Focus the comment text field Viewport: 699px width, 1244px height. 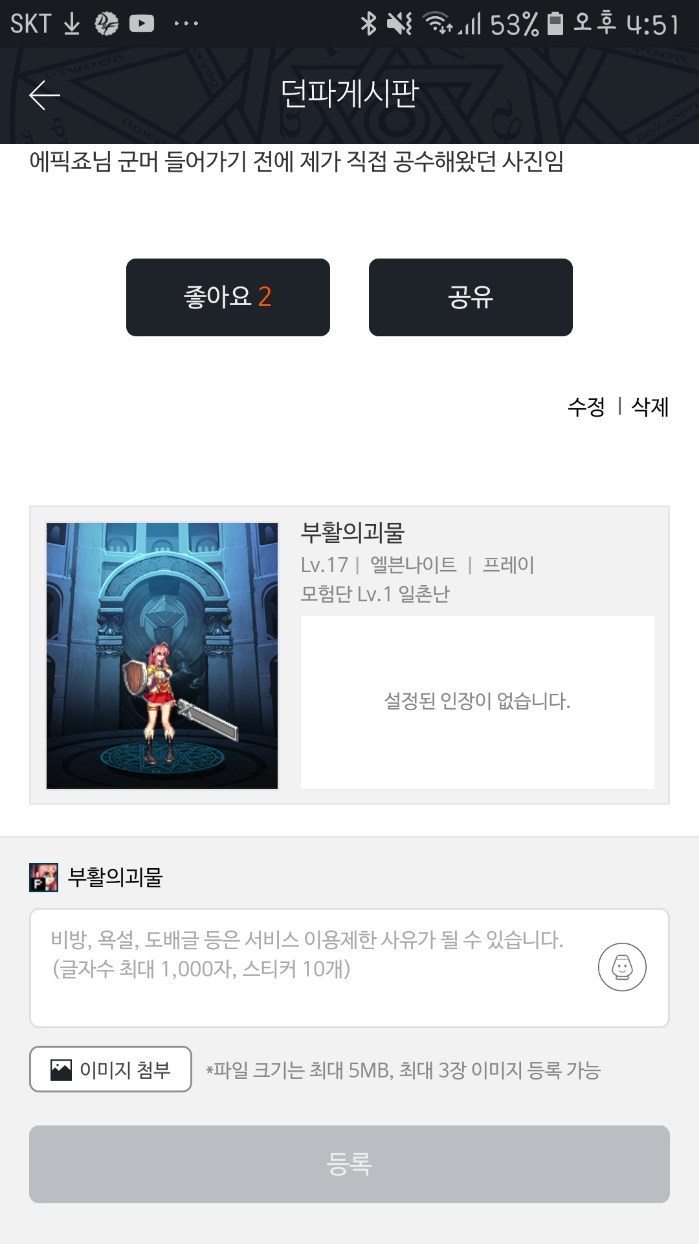310,966
